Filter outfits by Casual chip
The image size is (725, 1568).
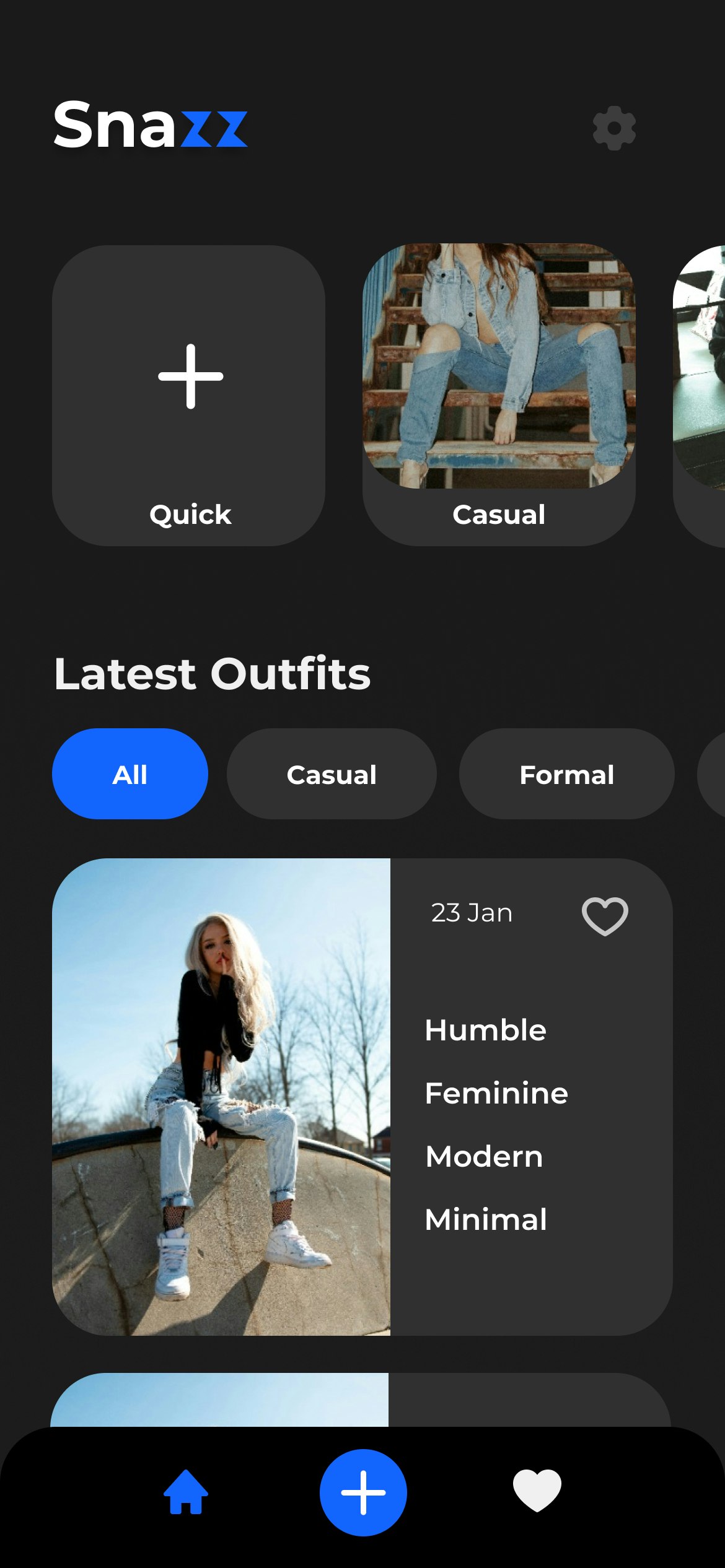click(332, 774)
